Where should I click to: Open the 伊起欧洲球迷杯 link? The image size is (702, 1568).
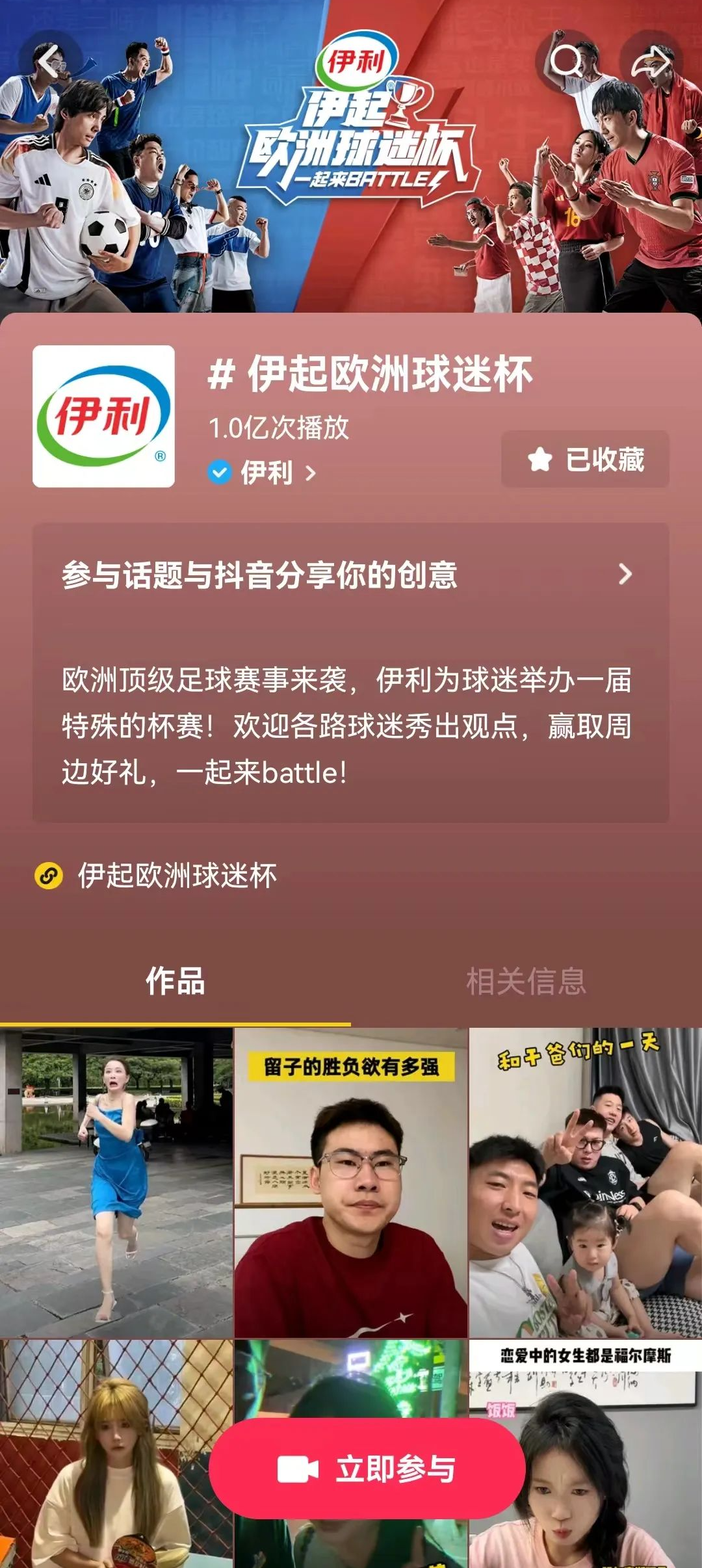(x=177, y=876)
